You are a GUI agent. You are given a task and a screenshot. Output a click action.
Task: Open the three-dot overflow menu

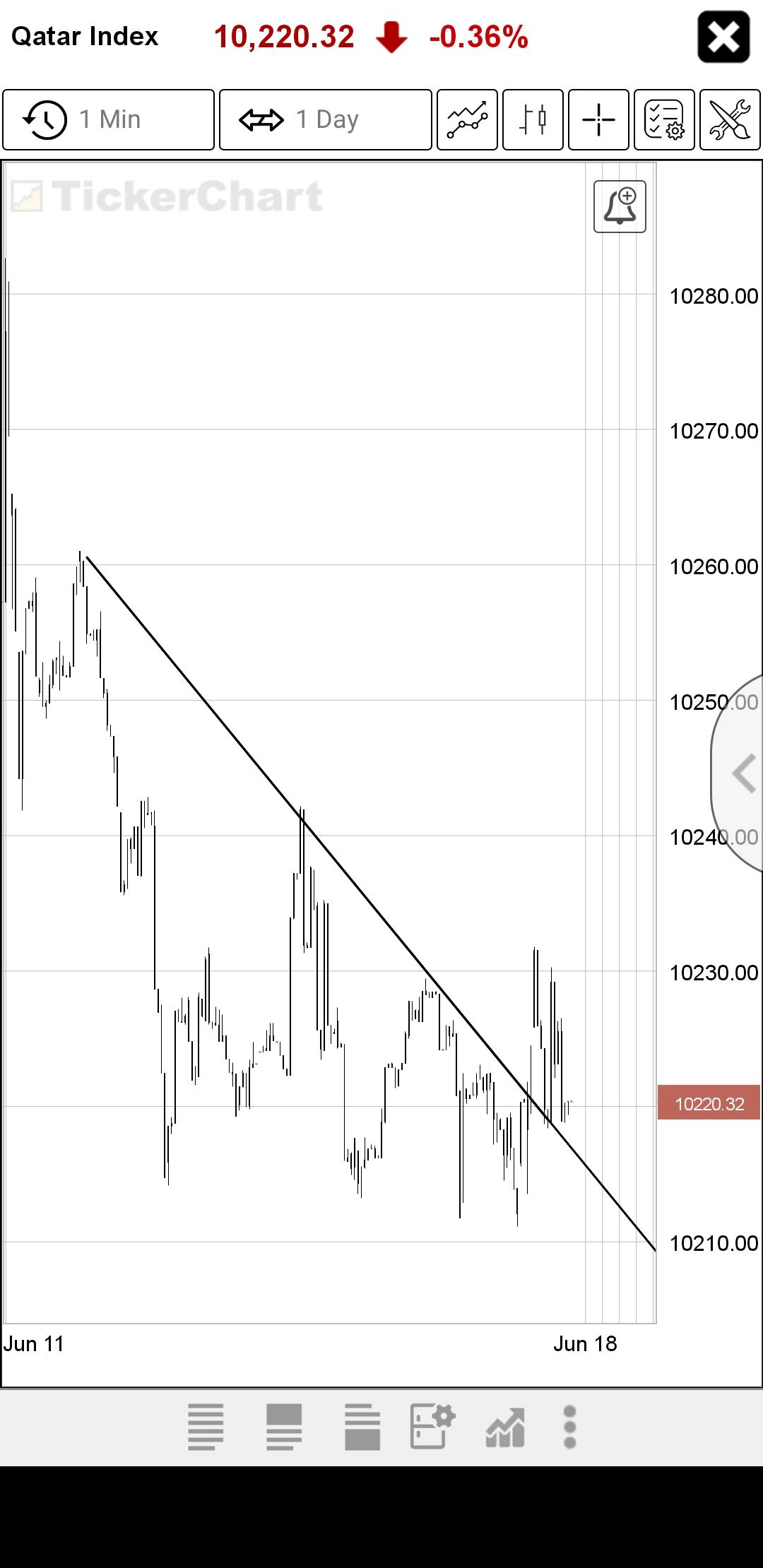pyautogui.click(x=570, y=1427)
